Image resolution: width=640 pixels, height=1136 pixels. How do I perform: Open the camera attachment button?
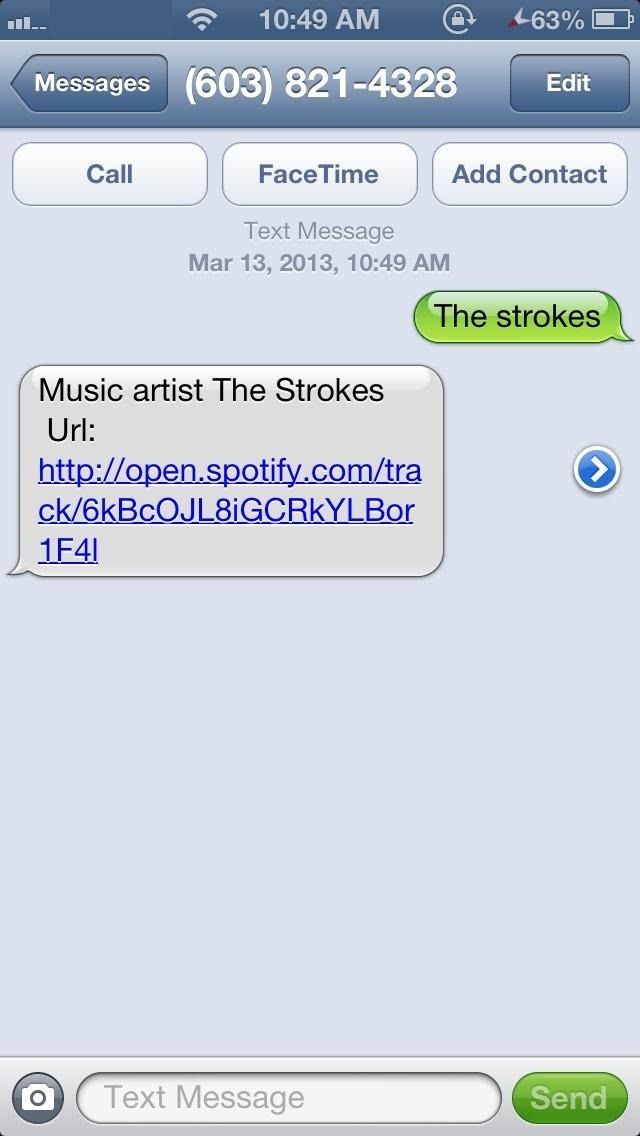(x=38, y=1098)
